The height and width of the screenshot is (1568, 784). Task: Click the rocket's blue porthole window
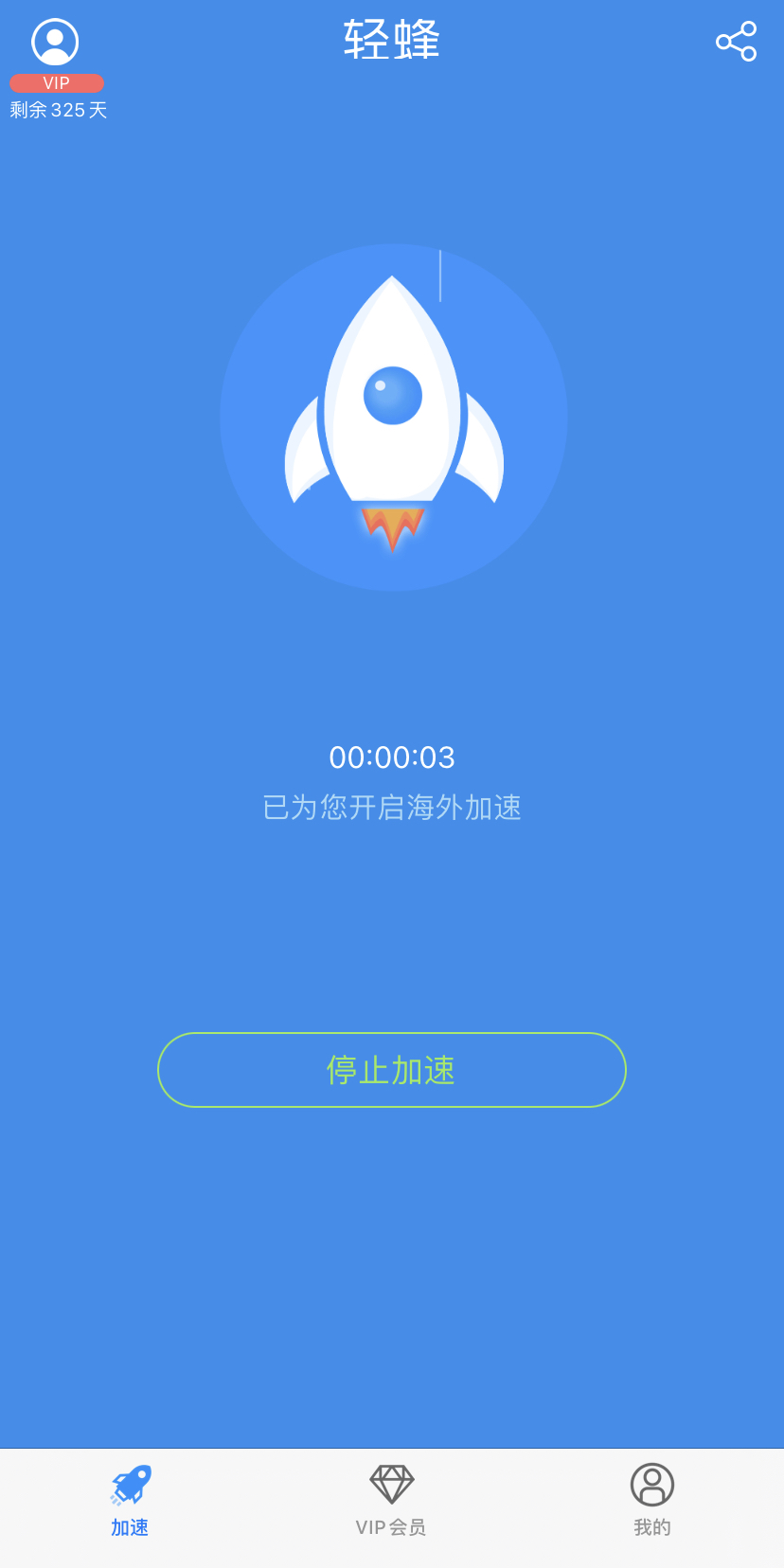392,393
